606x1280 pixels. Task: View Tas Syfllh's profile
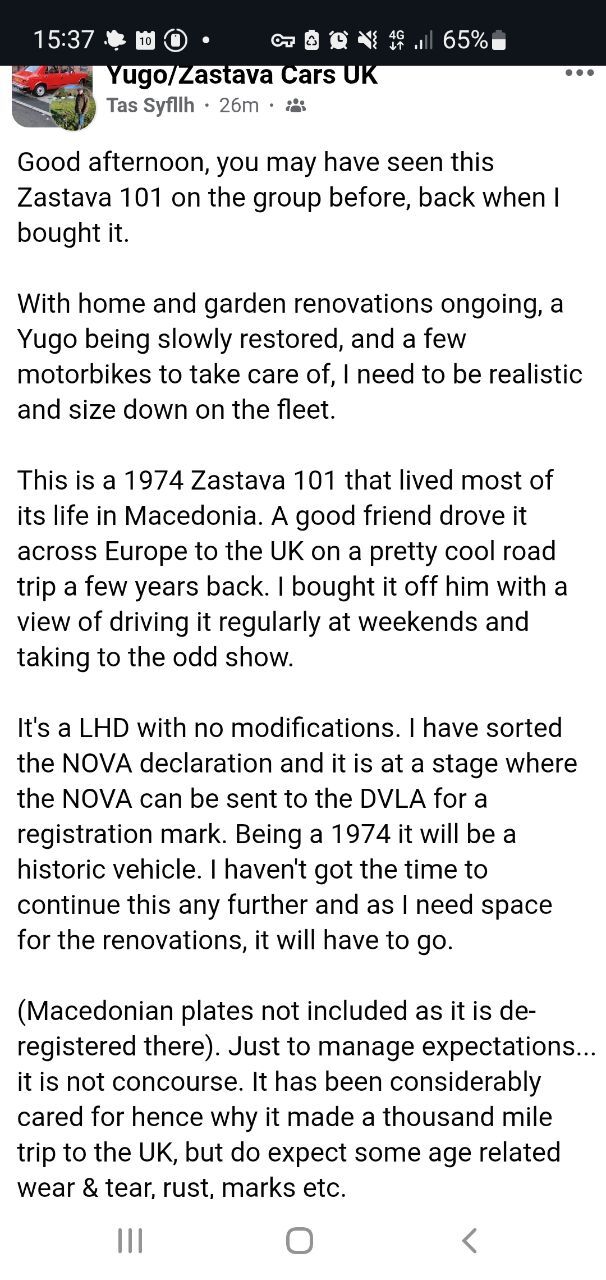(150, 105)
